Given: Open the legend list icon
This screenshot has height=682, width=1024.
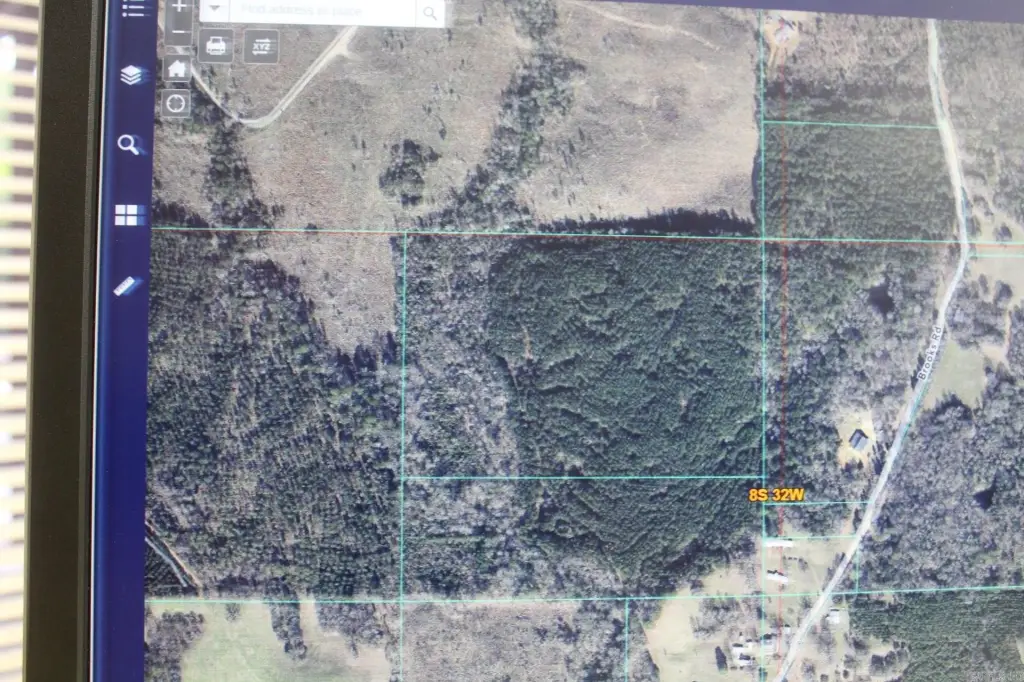Looking at the screenshot, I should (132, 8).
